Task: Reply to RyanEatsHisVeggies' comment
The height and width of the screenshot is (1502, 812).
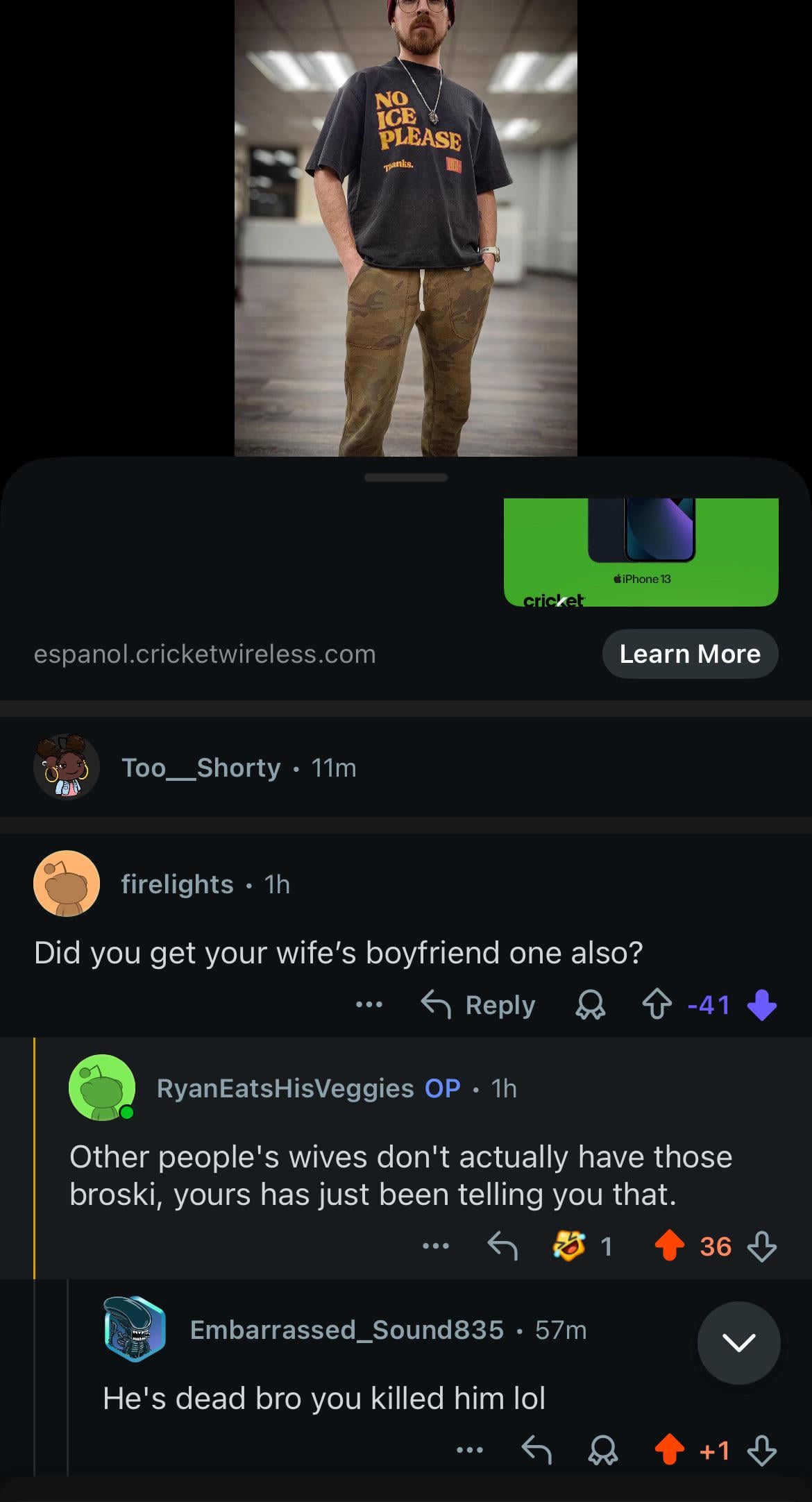Action: (x=502, y=1247)
